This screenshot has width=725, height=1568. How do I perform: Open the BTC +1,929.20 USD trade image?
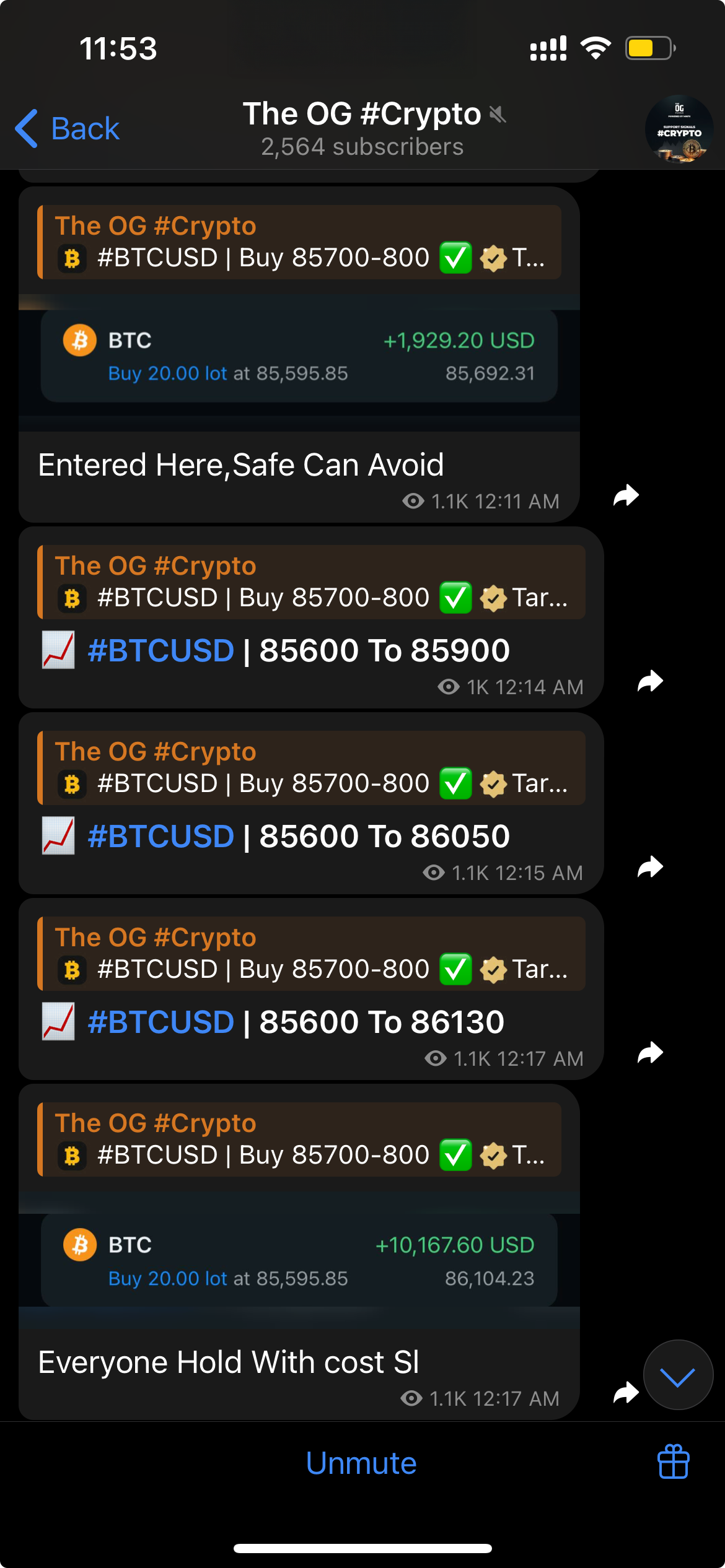(299, 357)
